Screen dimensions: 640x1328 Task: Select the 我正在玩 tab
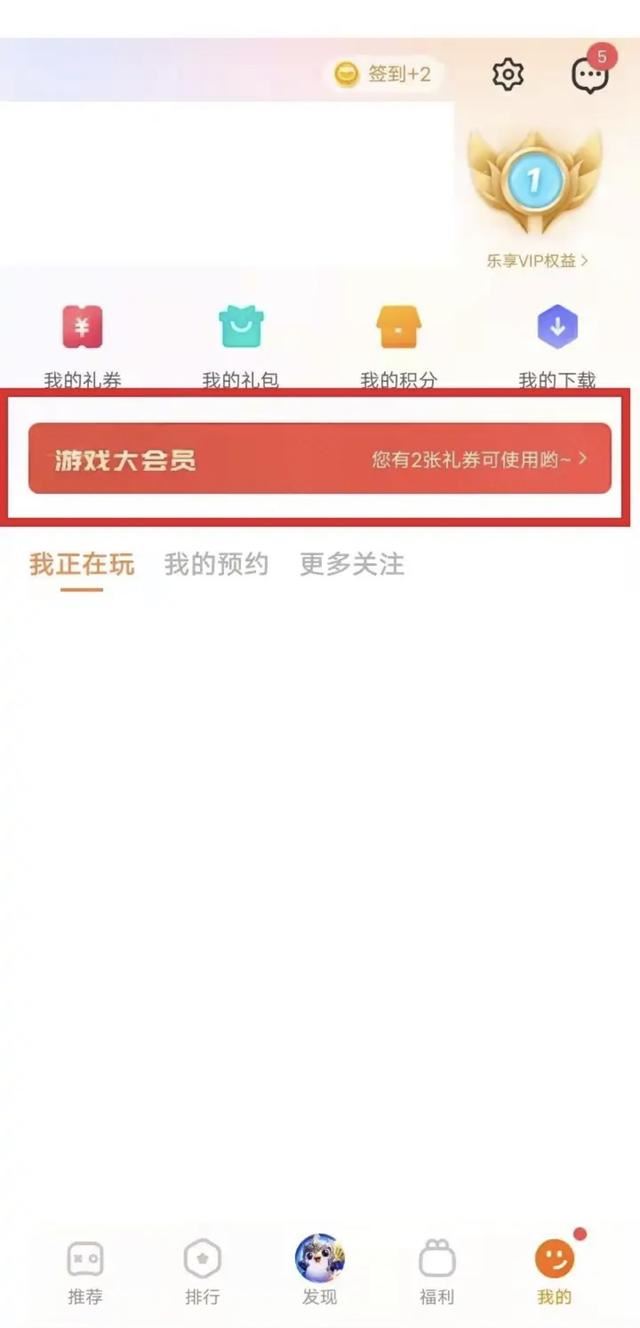[81, 565]
